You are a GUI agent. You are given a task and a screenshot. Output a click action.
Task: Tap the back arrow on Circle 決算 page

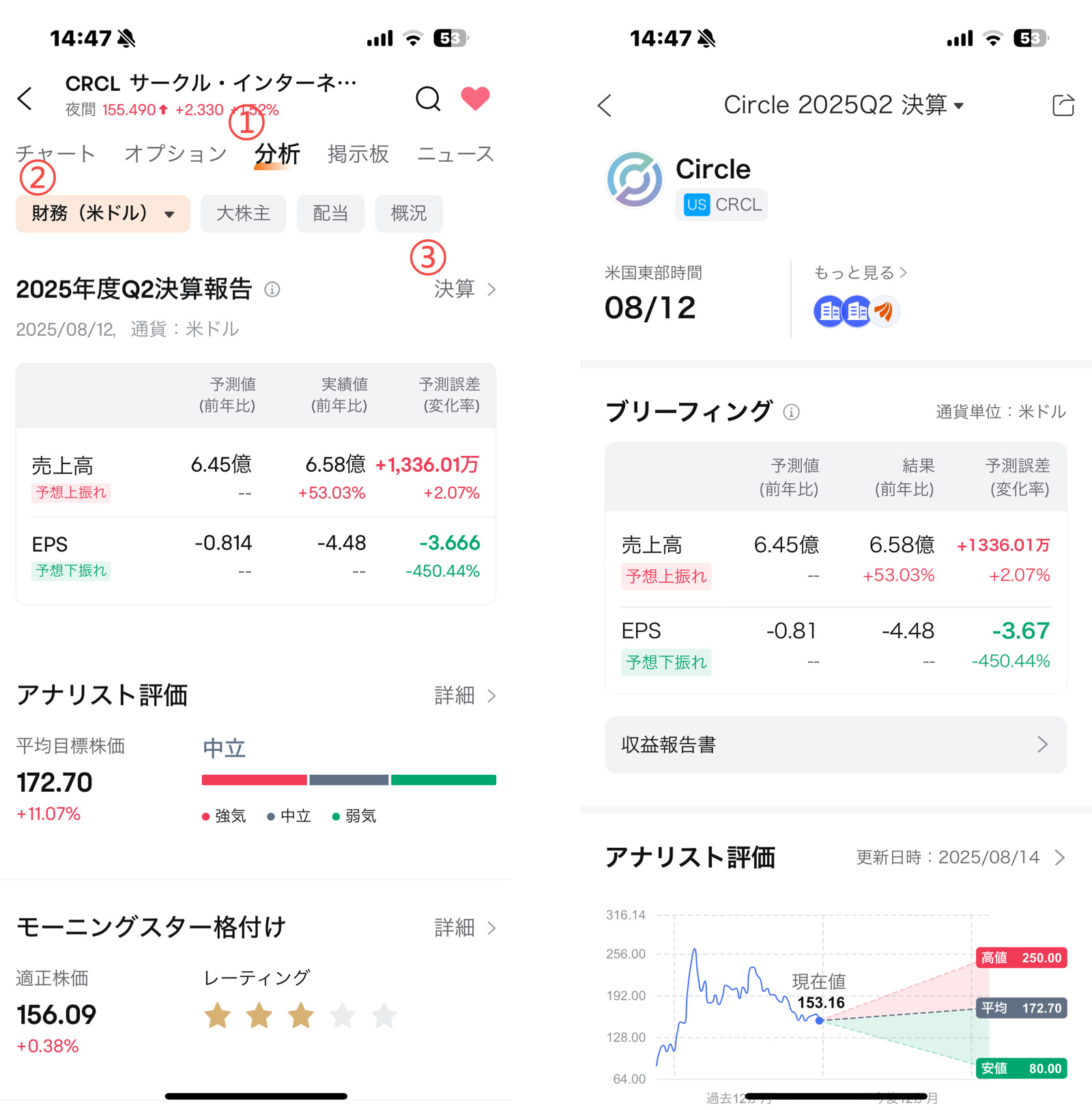tap(603, 106)
